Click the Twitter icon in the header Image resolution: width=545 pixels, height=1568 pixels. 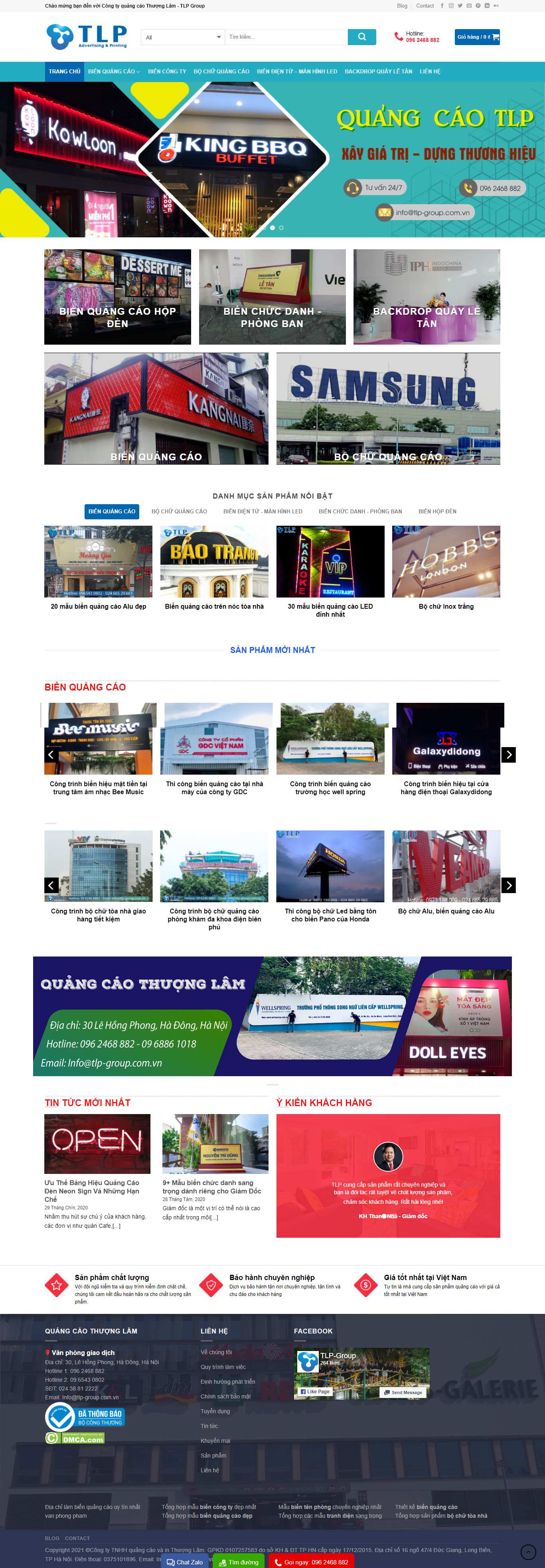(460, 6)
